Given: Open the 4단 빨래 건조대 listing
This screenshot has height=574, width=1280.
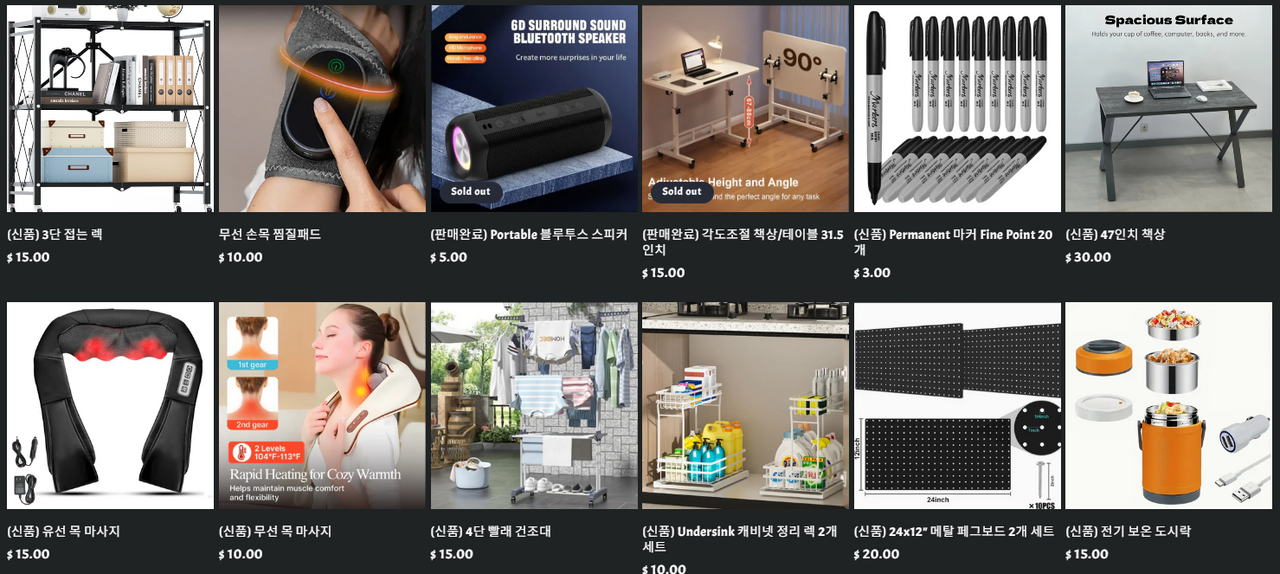Looking at the screenshot, I should click(x=534, y=405).
